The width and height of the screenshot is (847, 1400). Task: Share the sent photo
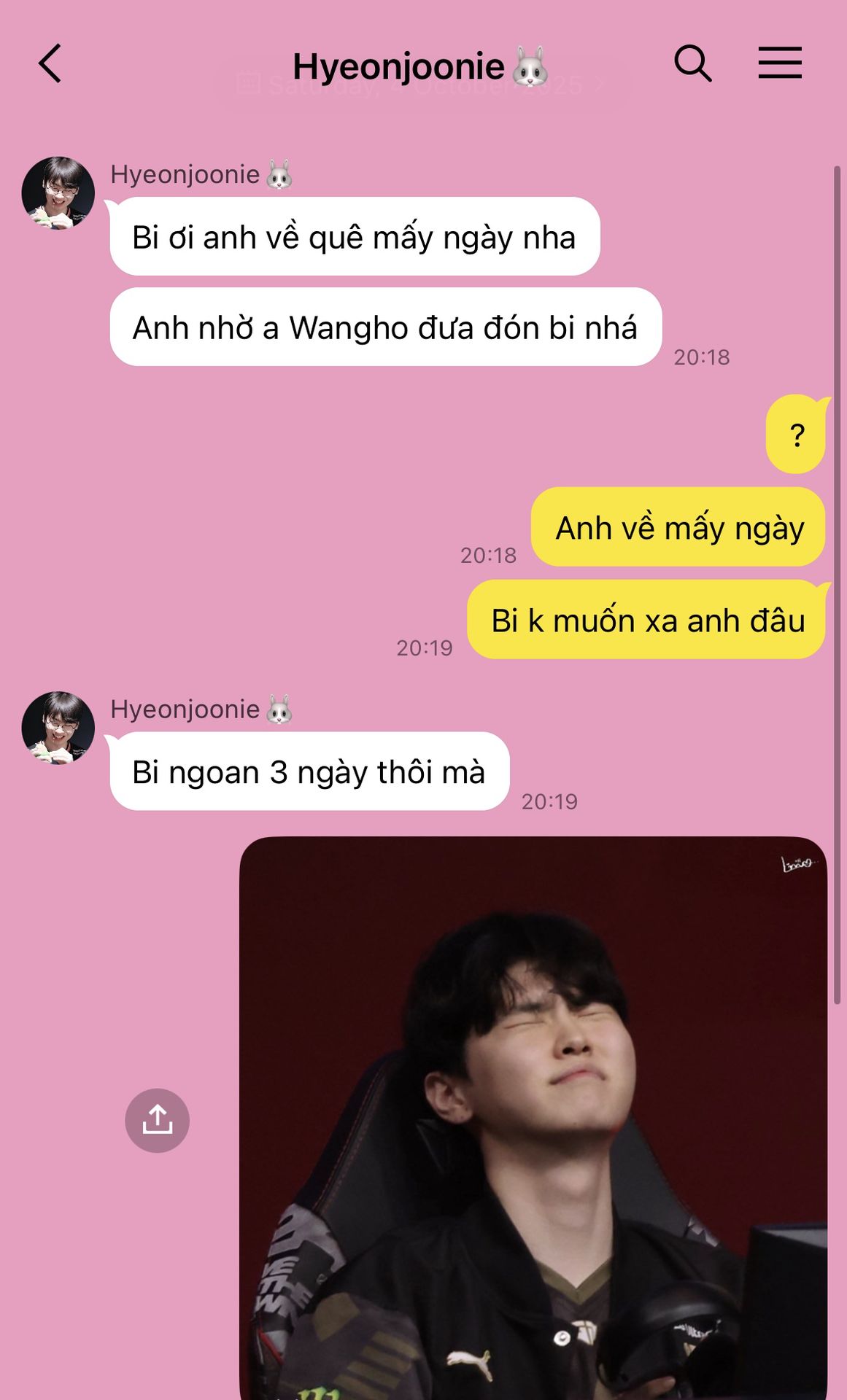157,1120
